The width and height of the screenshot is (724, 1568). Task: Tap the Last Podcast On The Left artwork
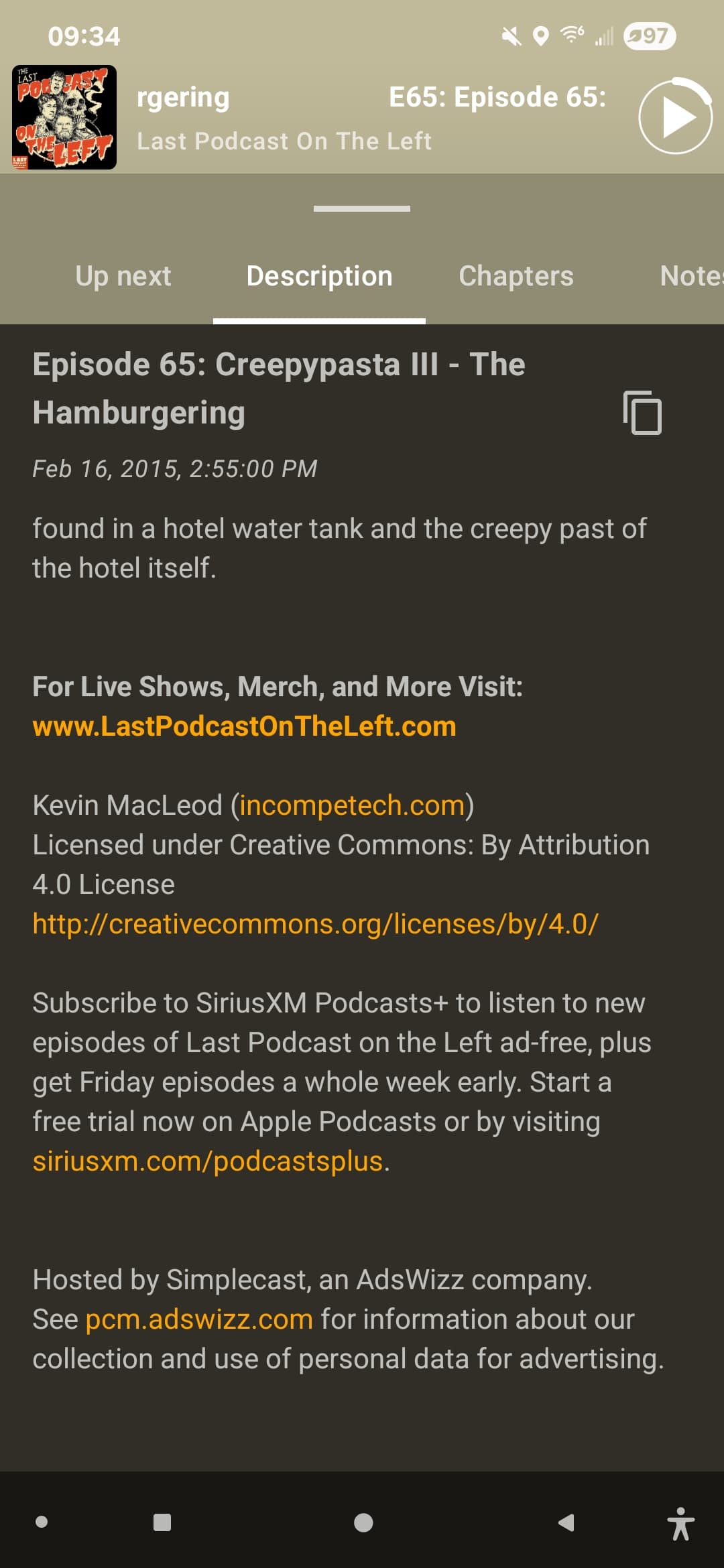point(65,117)
